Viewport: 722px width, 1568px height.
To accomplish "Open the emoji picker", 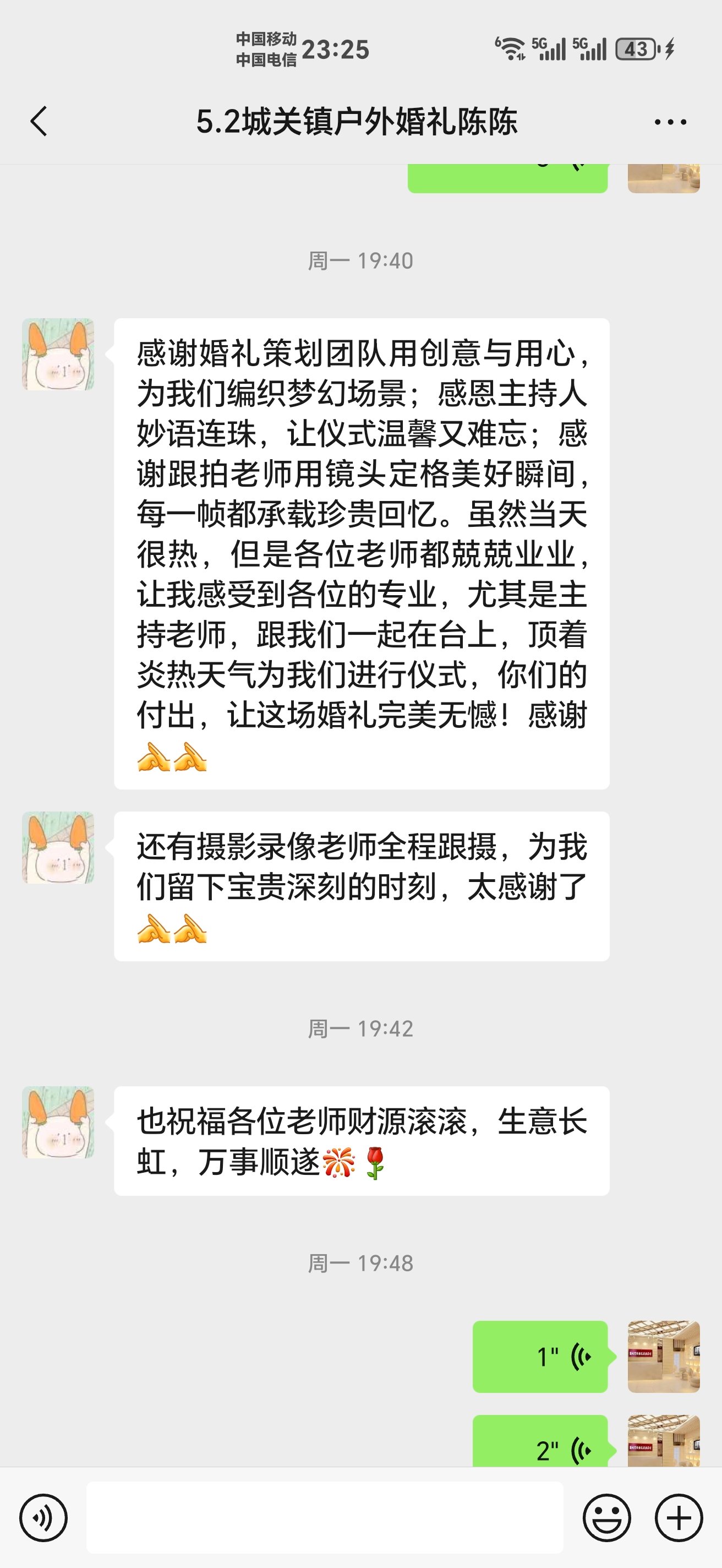I will pos(606,1517).
